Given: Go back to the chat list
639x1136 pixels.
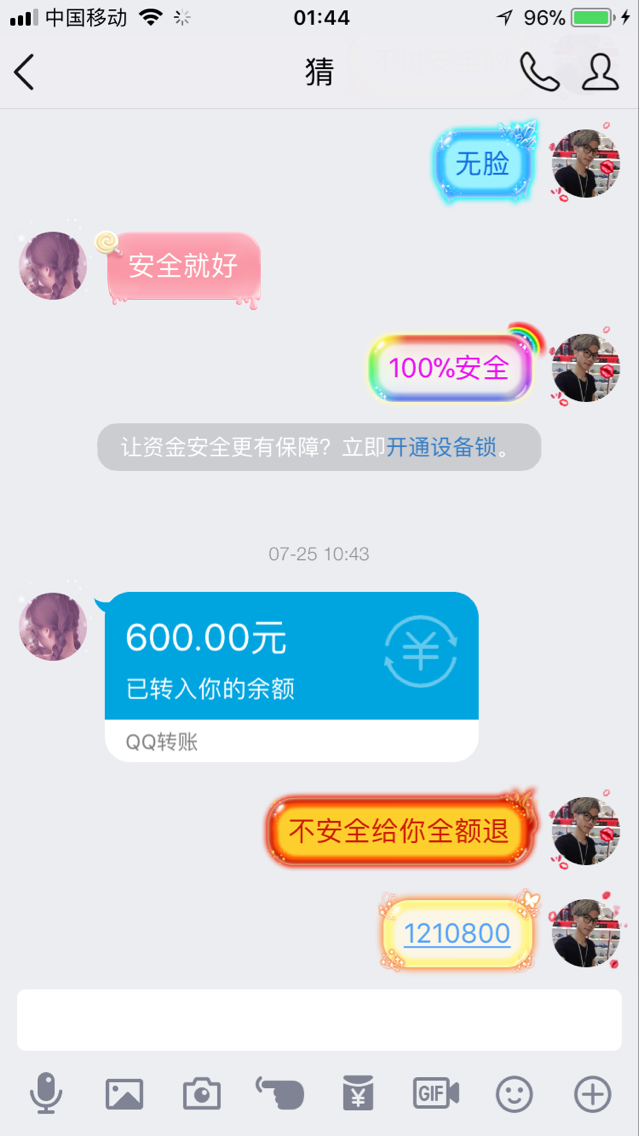Looking at the screenshot, I should (25, 72).
